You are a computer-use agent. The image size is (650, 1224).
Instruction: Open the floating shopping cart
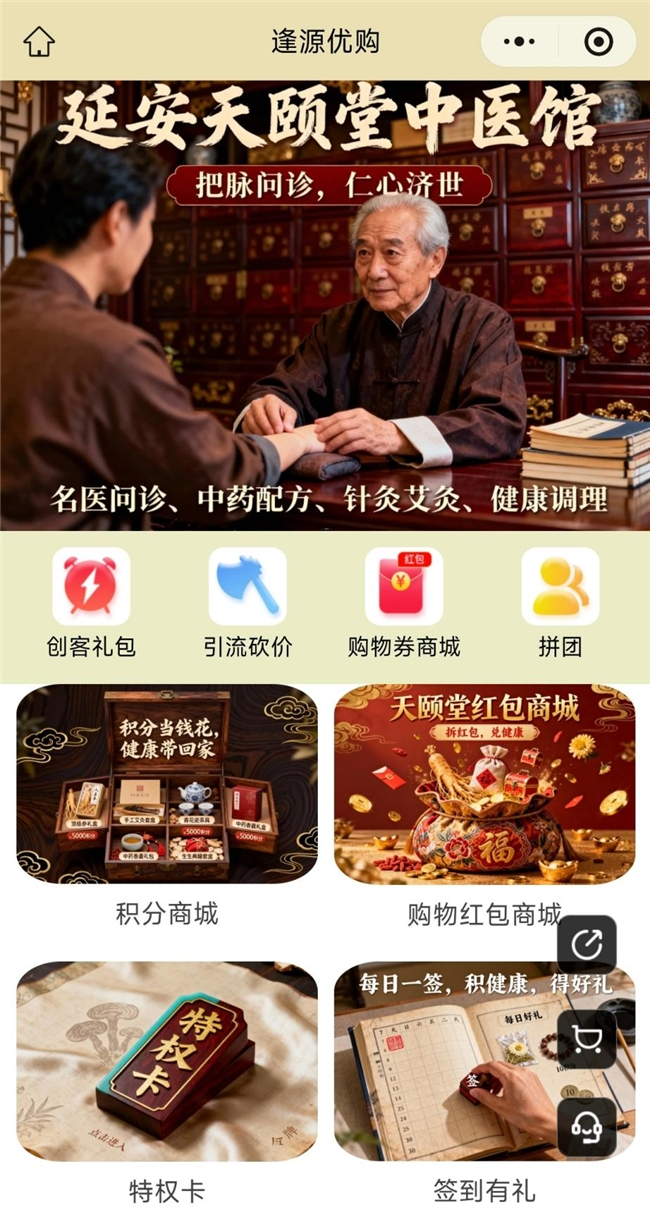[587, 1040]
